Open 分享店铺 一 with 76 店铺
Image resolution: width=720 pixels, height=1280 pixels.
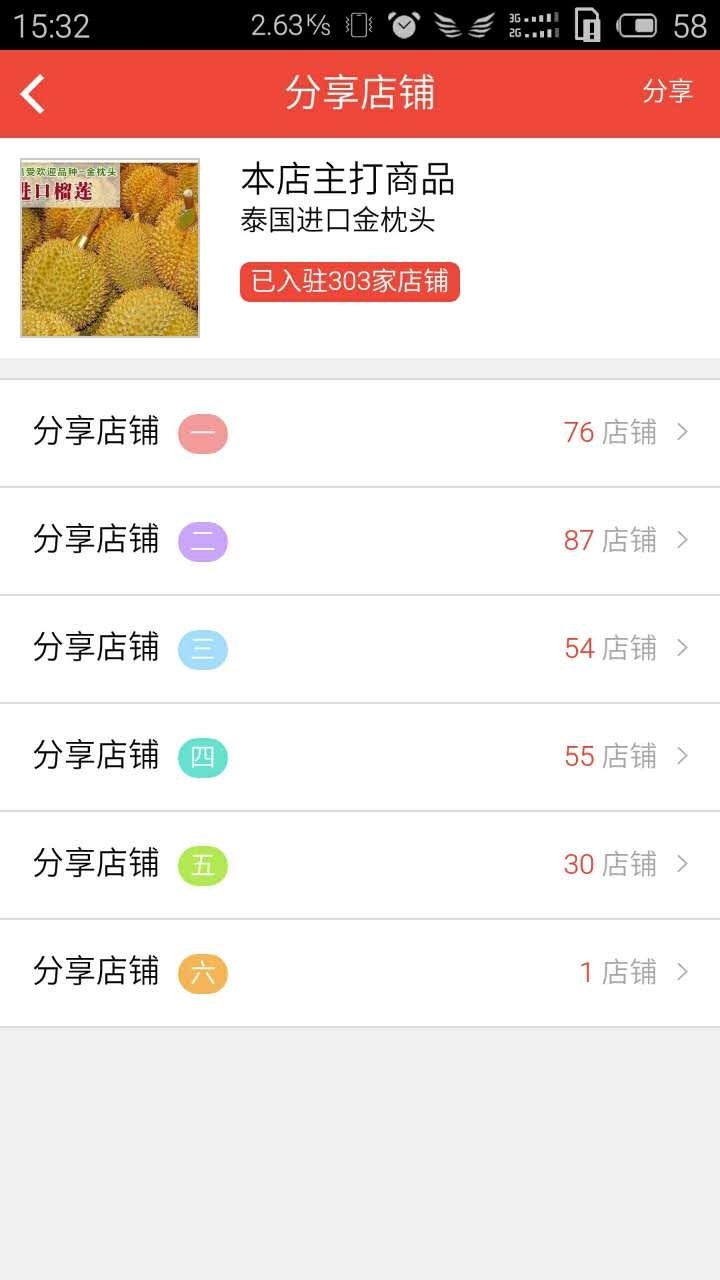tap(360, 433)
